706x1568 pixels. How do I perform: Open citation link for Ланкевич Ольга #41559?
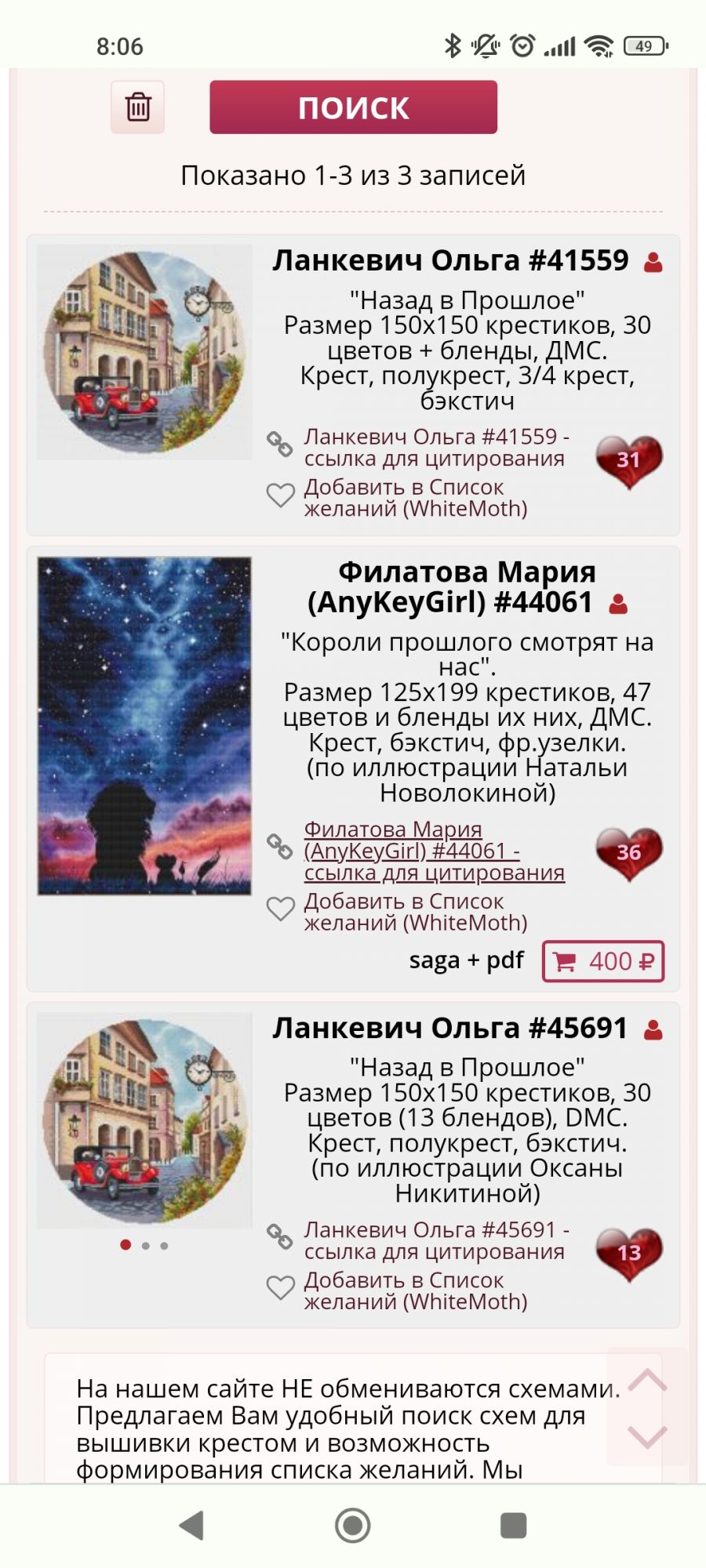[436, 447]
